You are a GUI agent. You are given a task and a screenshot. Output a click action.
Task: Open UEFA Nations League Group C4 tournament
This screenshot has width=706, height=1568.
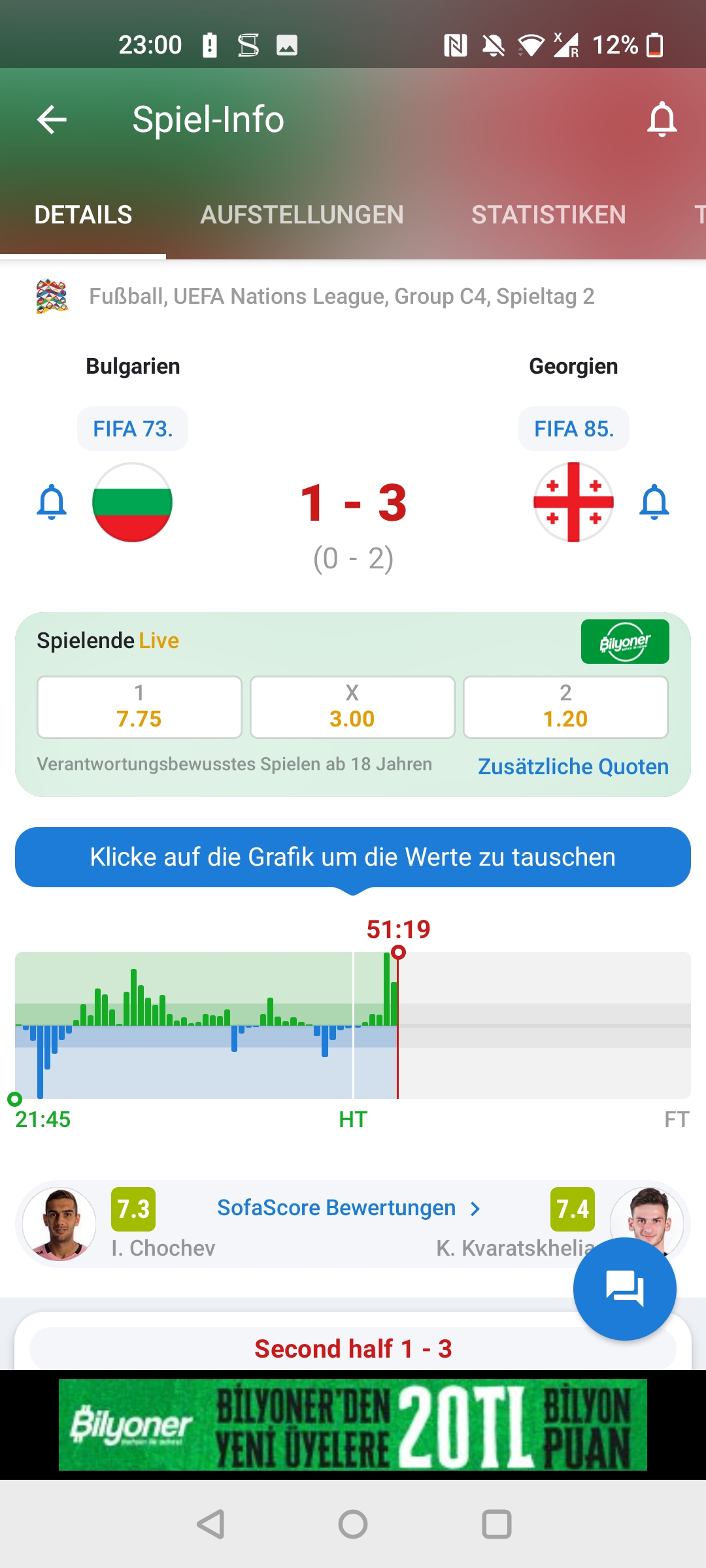click(x=340, y=297)
